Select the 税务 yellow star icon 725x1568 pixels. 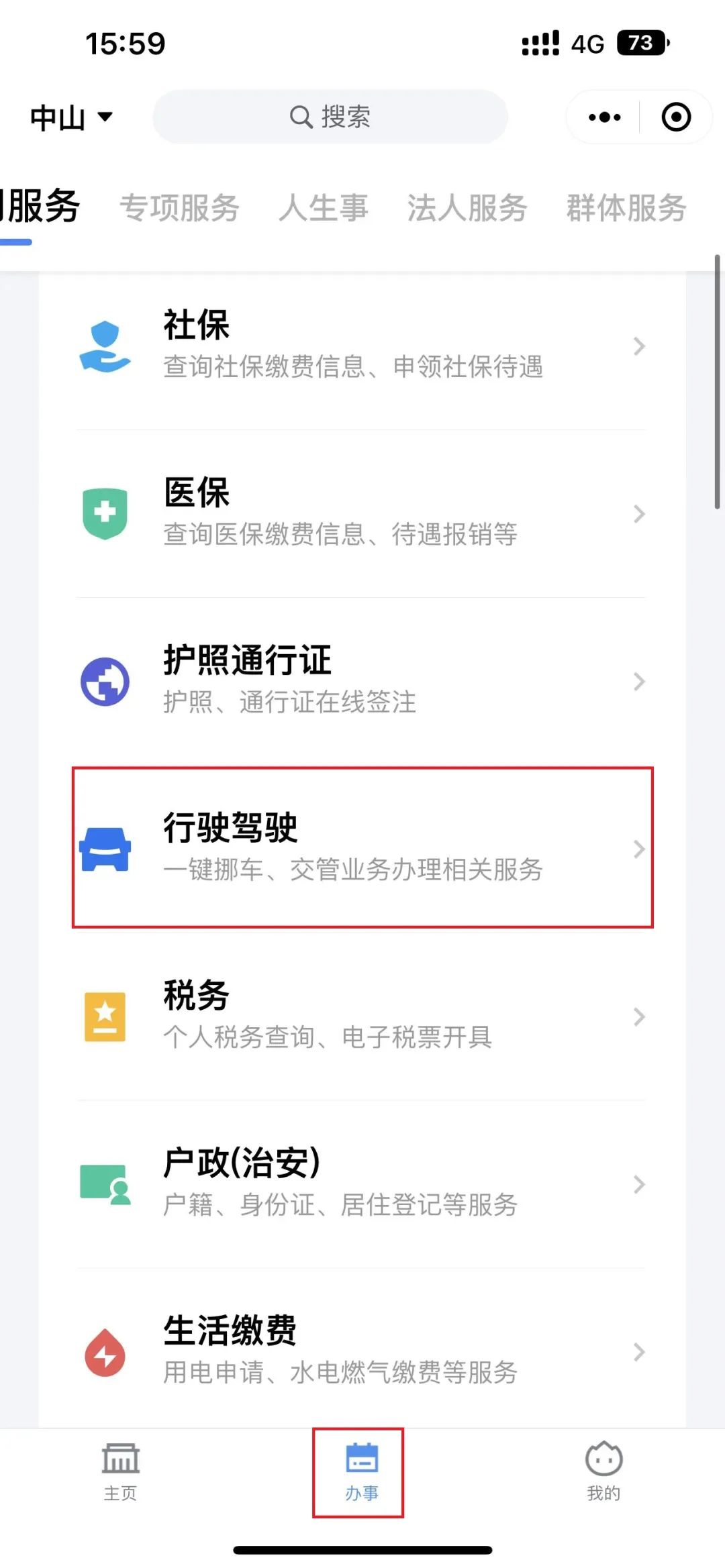tap(107, 1017)
